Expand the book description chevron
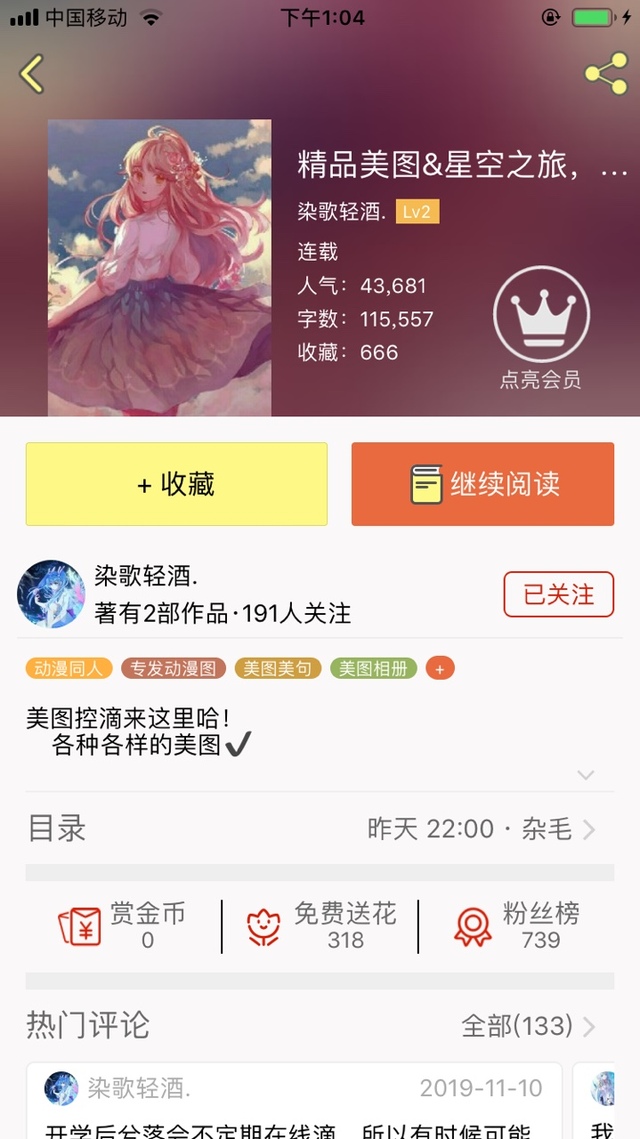This screenshot has width=640, height=1139. click(x=586, y=775)
